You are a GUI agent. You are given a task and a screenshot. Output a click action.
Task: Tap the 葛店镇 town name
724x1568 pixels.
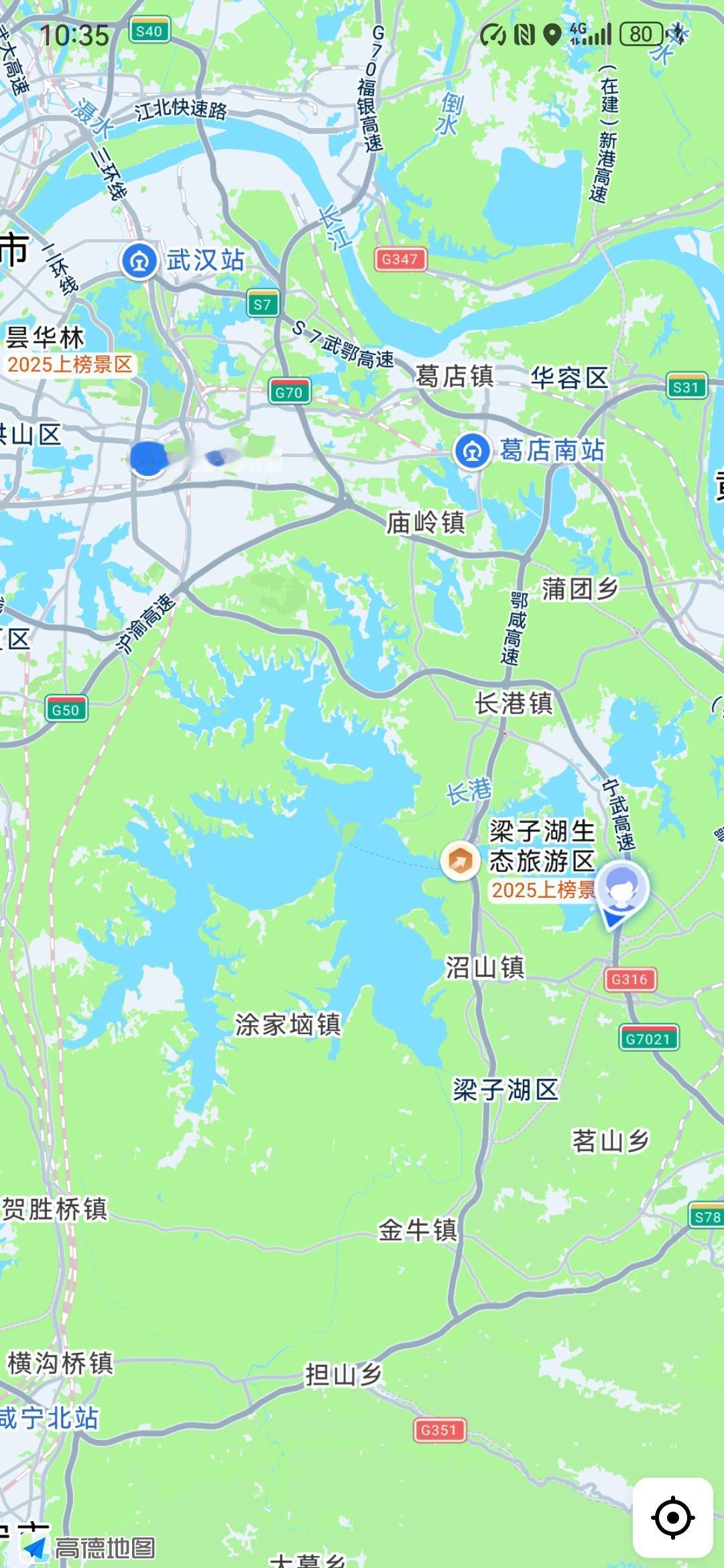[453, 377]
